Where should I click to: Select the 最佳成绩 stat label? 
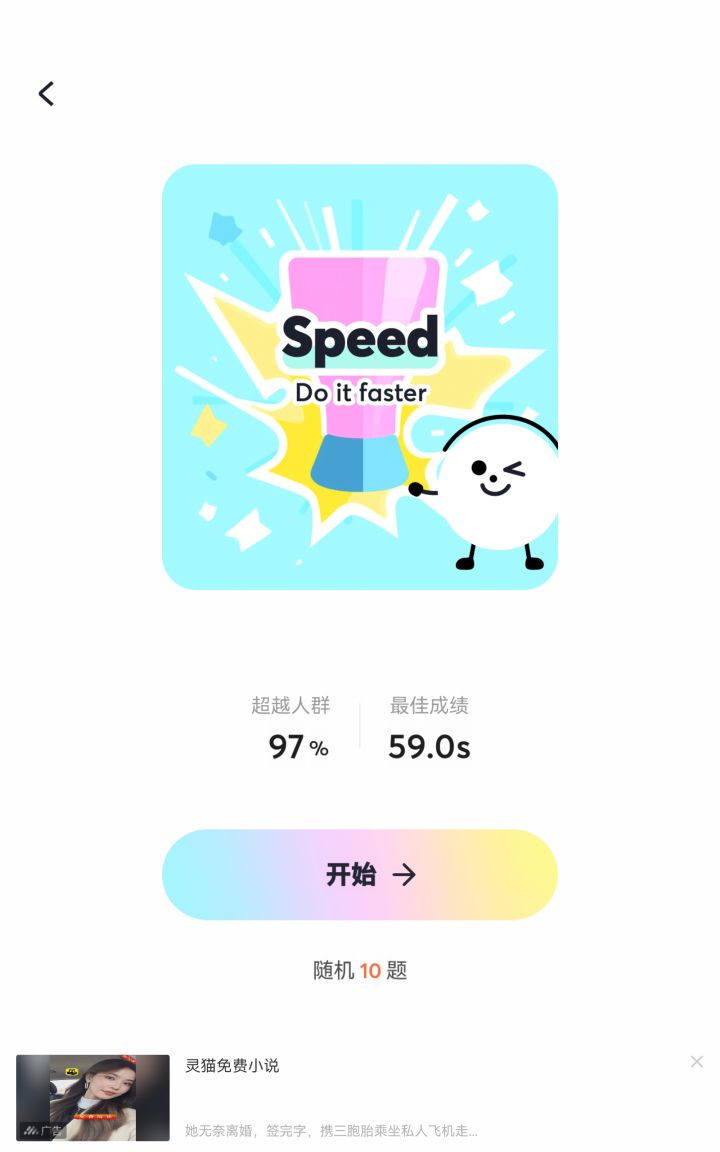click(428, 706)
